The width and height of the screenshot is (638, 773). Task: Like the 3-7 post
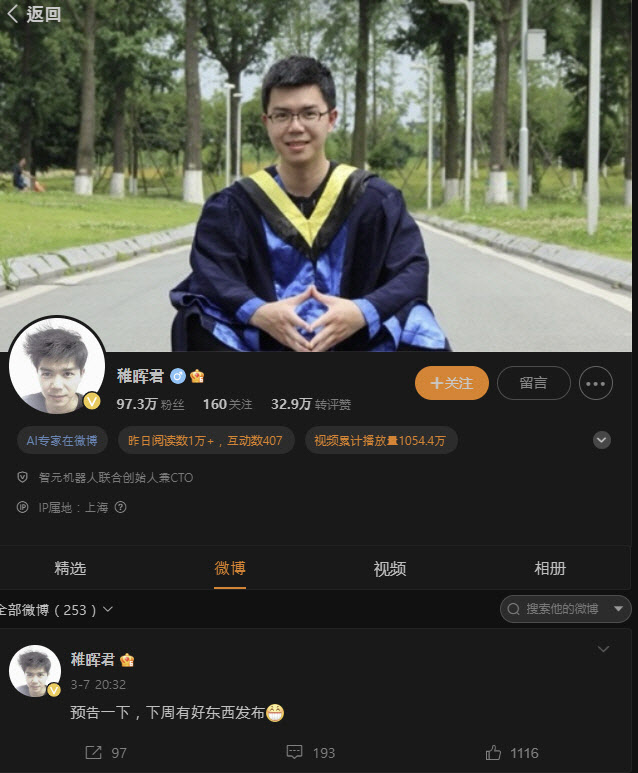[512, 752]
